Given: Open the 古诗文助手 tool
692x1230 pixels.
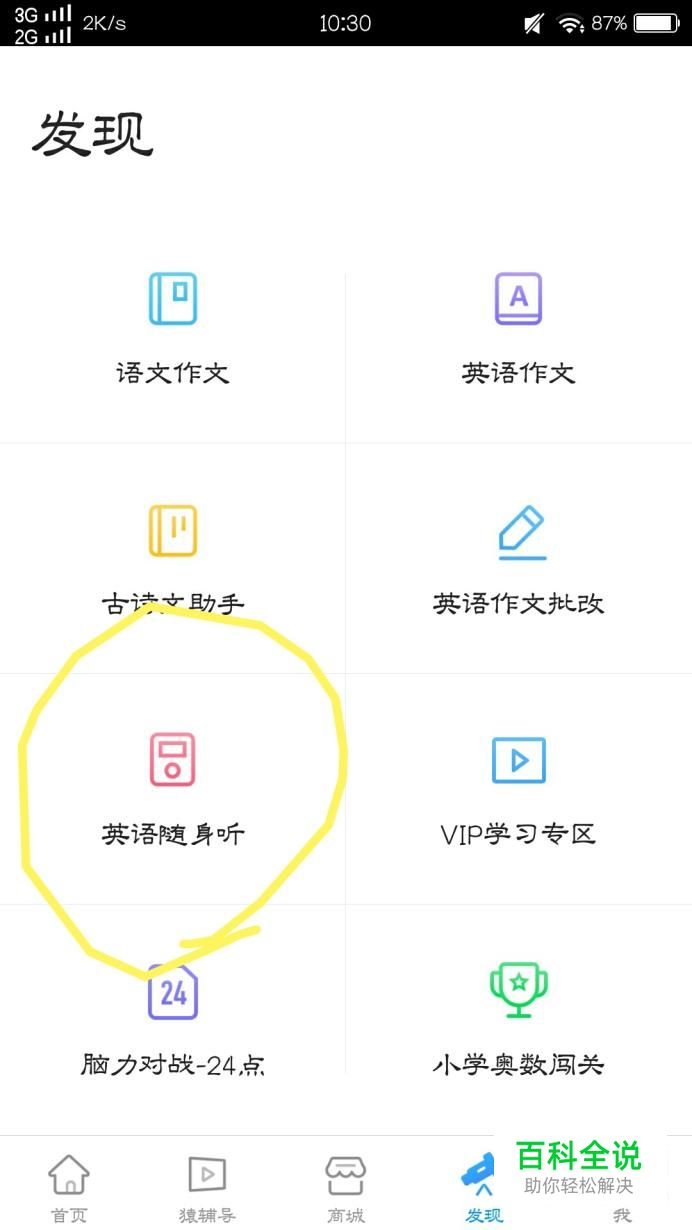Looking at the screenshot, I should [173, 558].
